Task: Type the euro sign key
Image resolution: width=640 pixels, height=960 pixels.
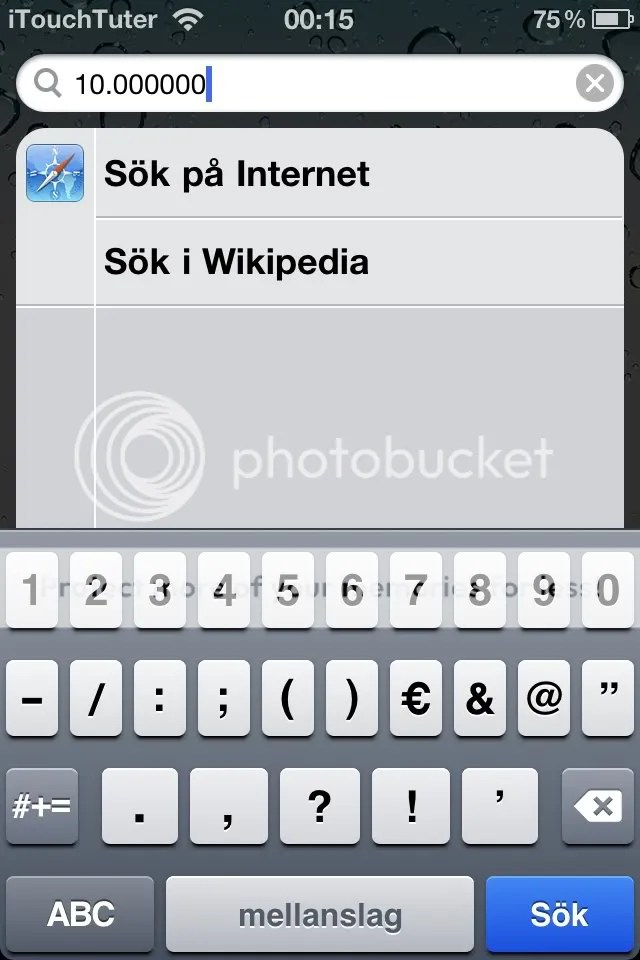Action: [415, 699]
